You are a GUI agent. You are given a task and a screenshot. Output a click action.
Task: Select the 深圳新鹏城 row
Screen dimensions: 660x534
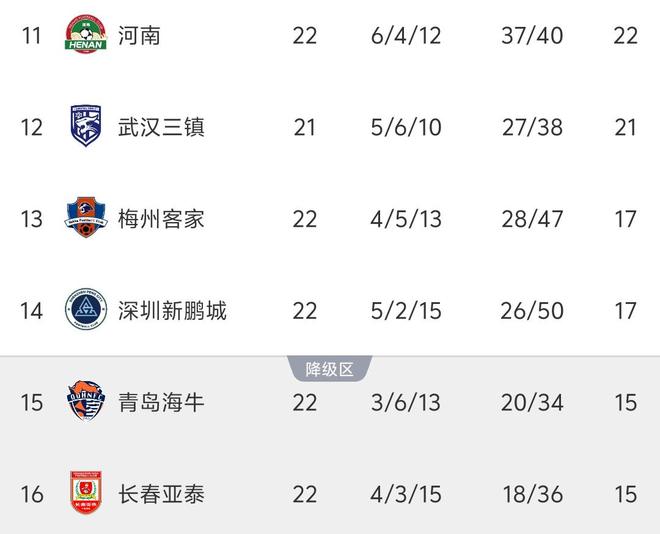pos(172,310)
